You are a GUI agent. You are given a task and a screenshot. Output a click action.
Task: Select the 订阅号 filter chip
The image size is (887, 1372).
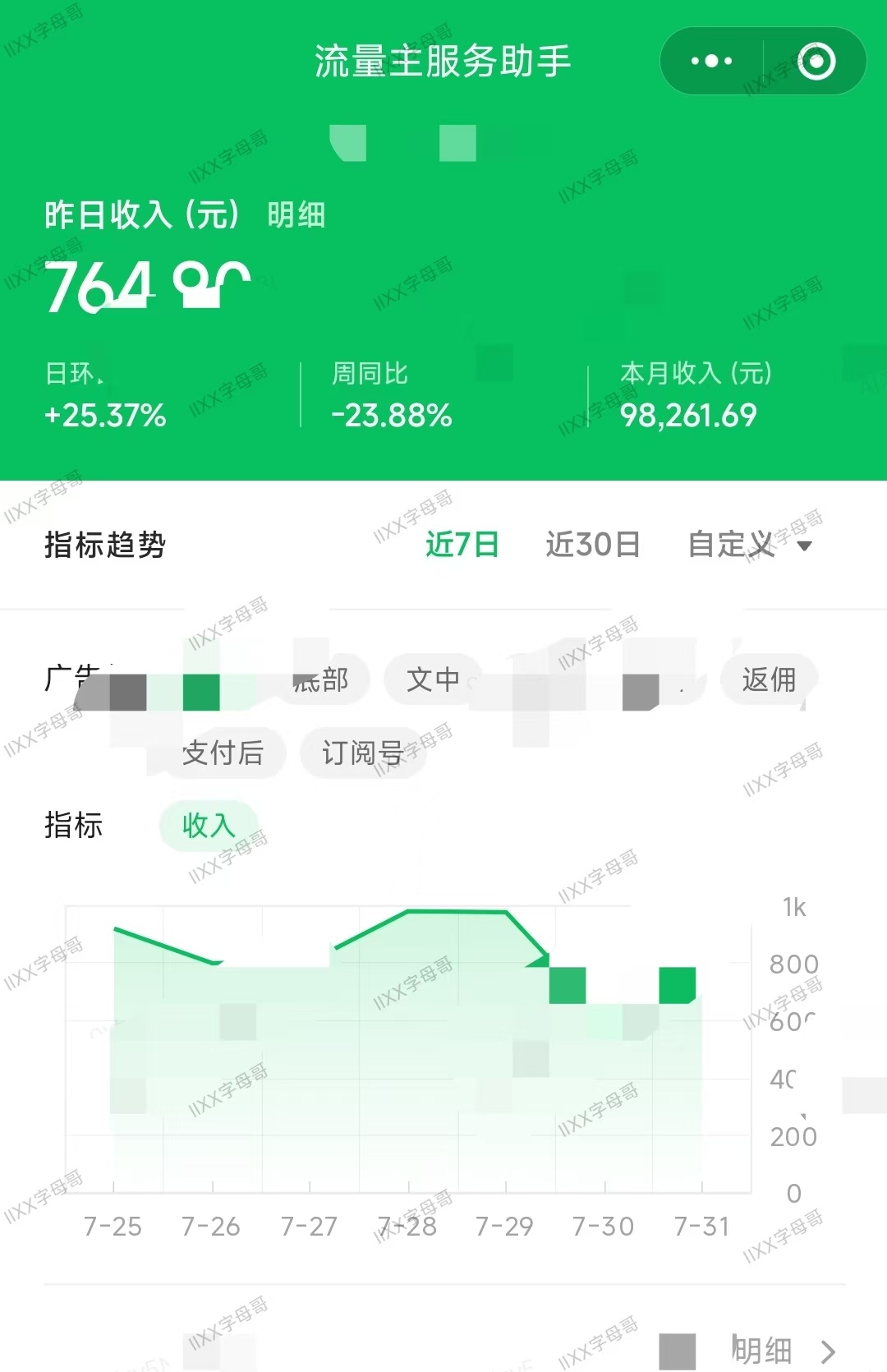[362, 753]
